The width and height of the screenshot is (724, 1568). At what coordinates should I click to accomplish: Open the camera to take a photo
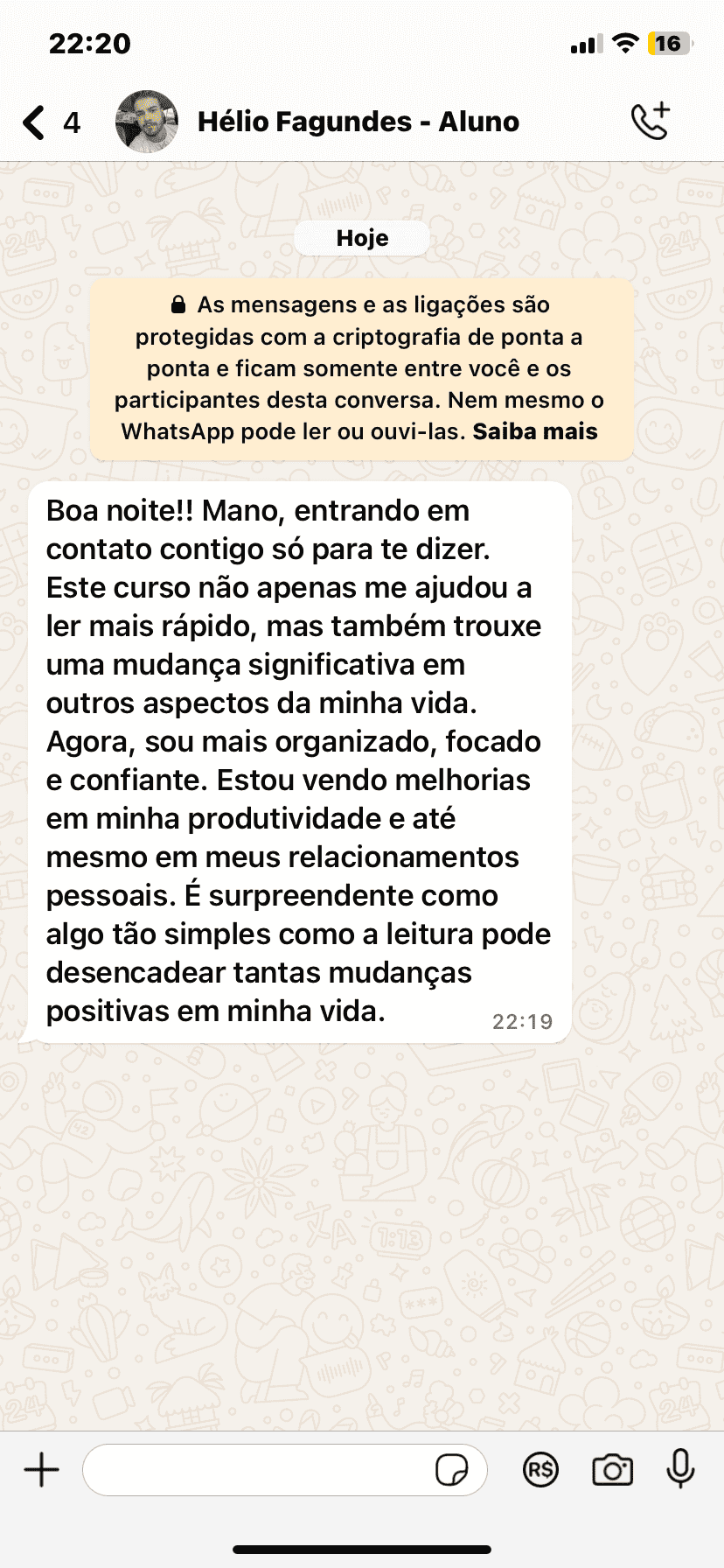[x=612, y=1469]
